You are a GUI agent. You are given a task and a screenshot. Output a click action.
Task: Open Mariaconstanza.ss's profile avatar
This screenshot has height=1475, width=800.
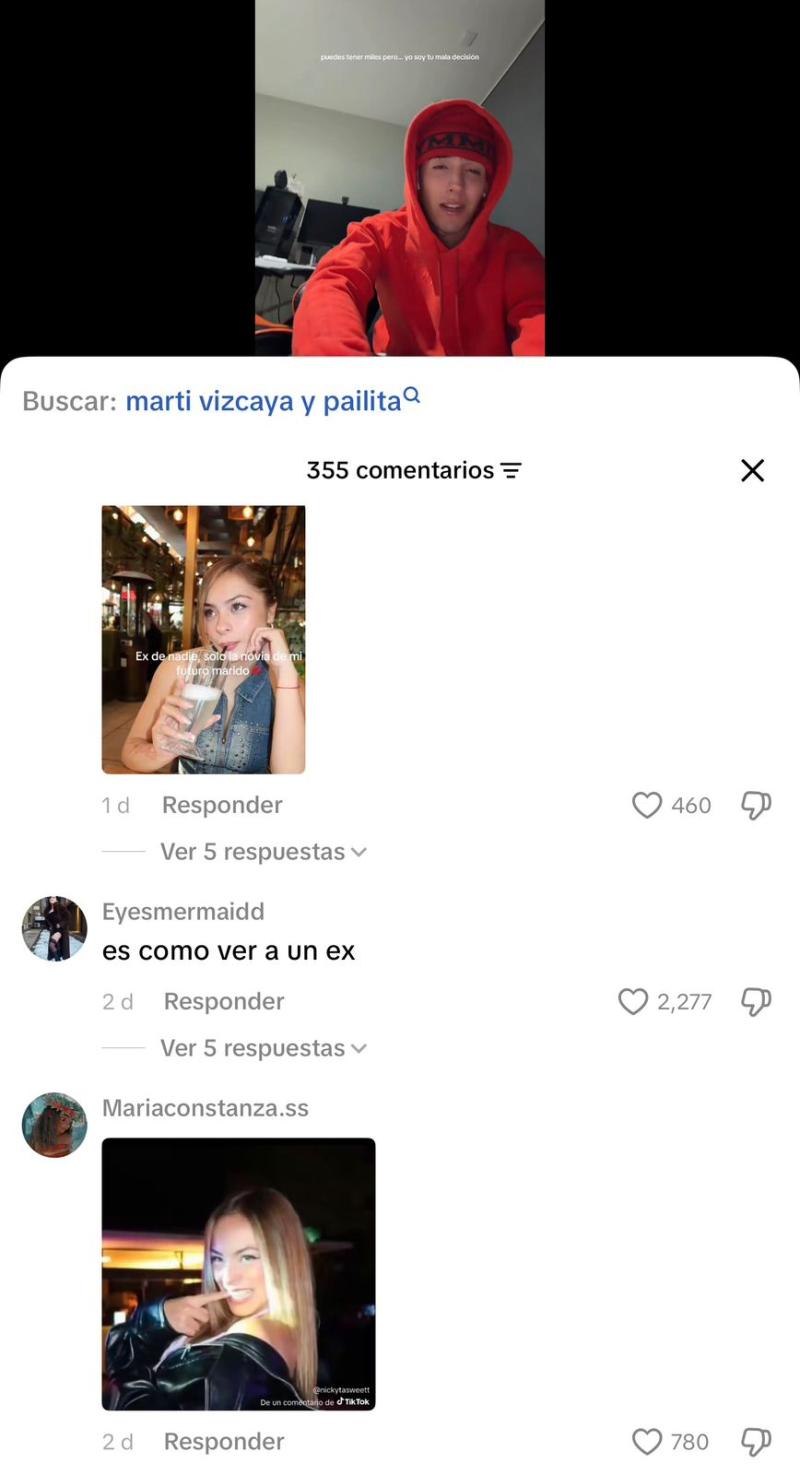(53, 1125)
